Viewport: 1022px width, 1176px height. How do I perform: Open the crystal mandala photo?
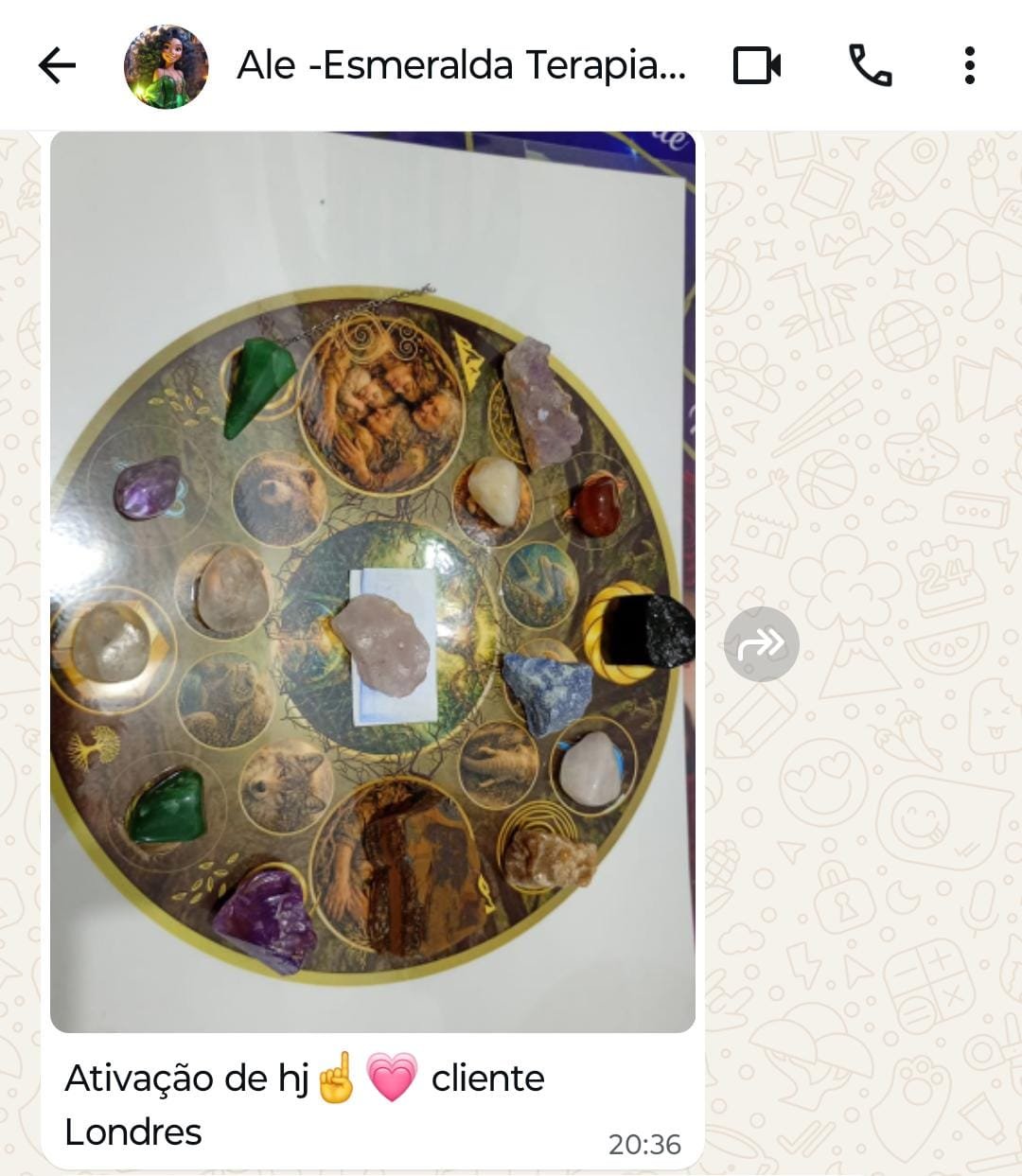[373, 582]
